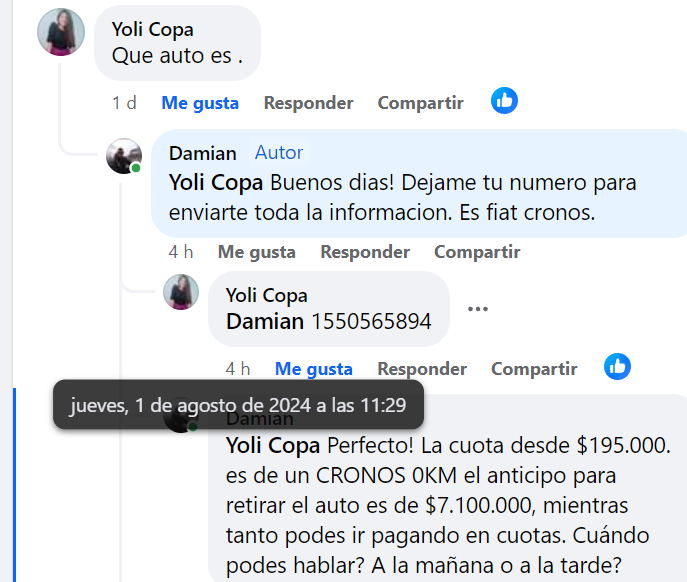Tap Me gusta under the 'Que auto es' comment
The image size is (687, 582).
point(200,103)
